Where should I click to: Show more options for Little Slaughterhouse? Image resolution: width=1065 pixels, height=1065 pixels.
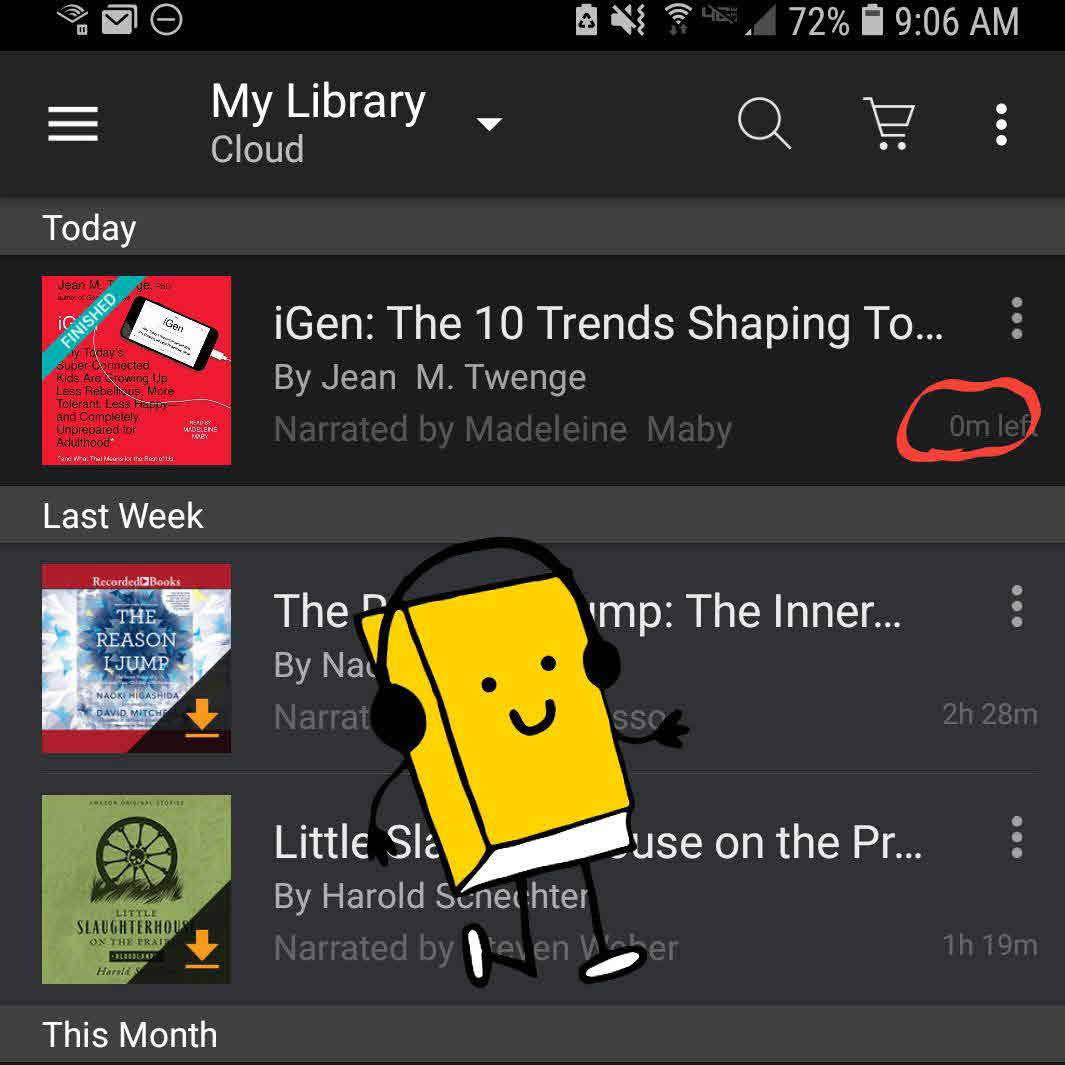1016,837
